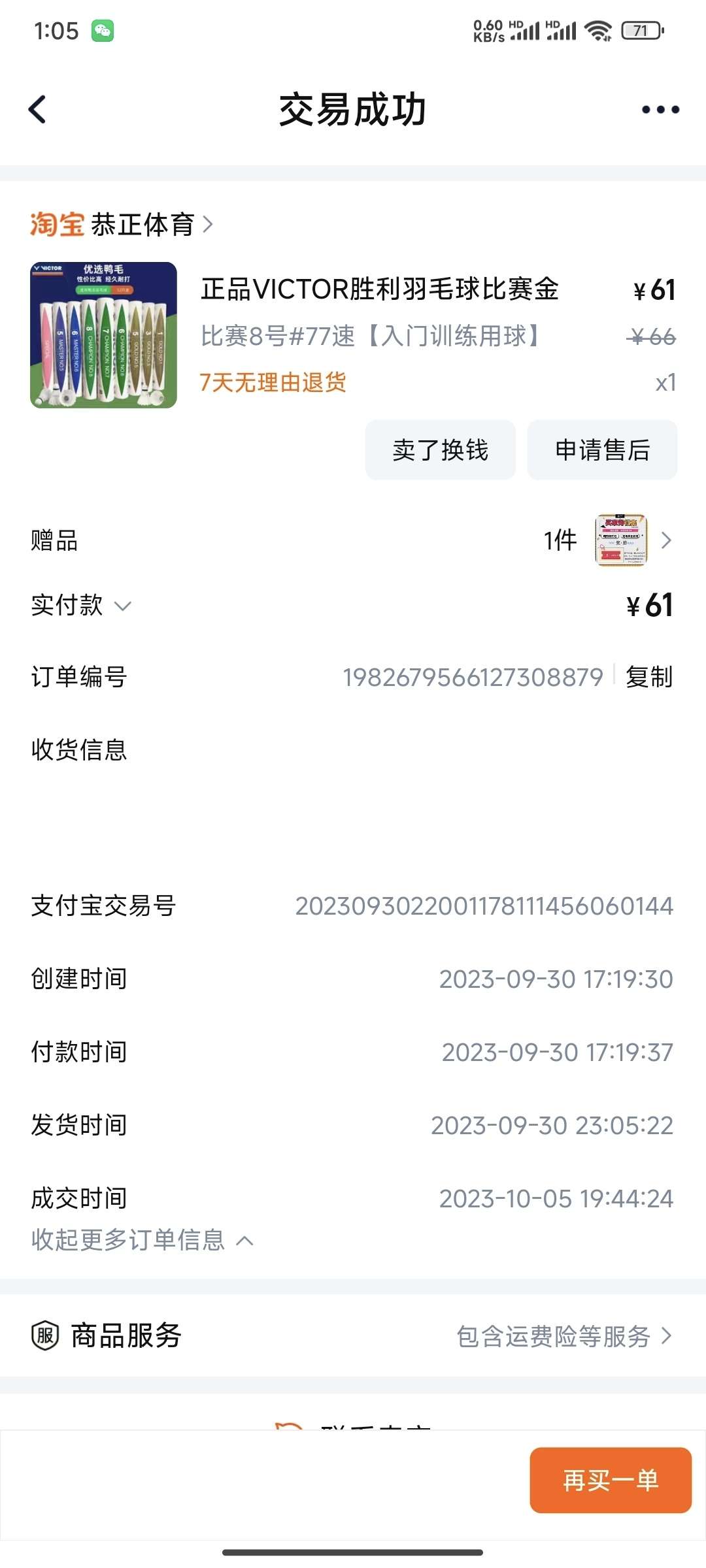
Task: Copy the order number with 复制
Action: click(x=648, y=677)
